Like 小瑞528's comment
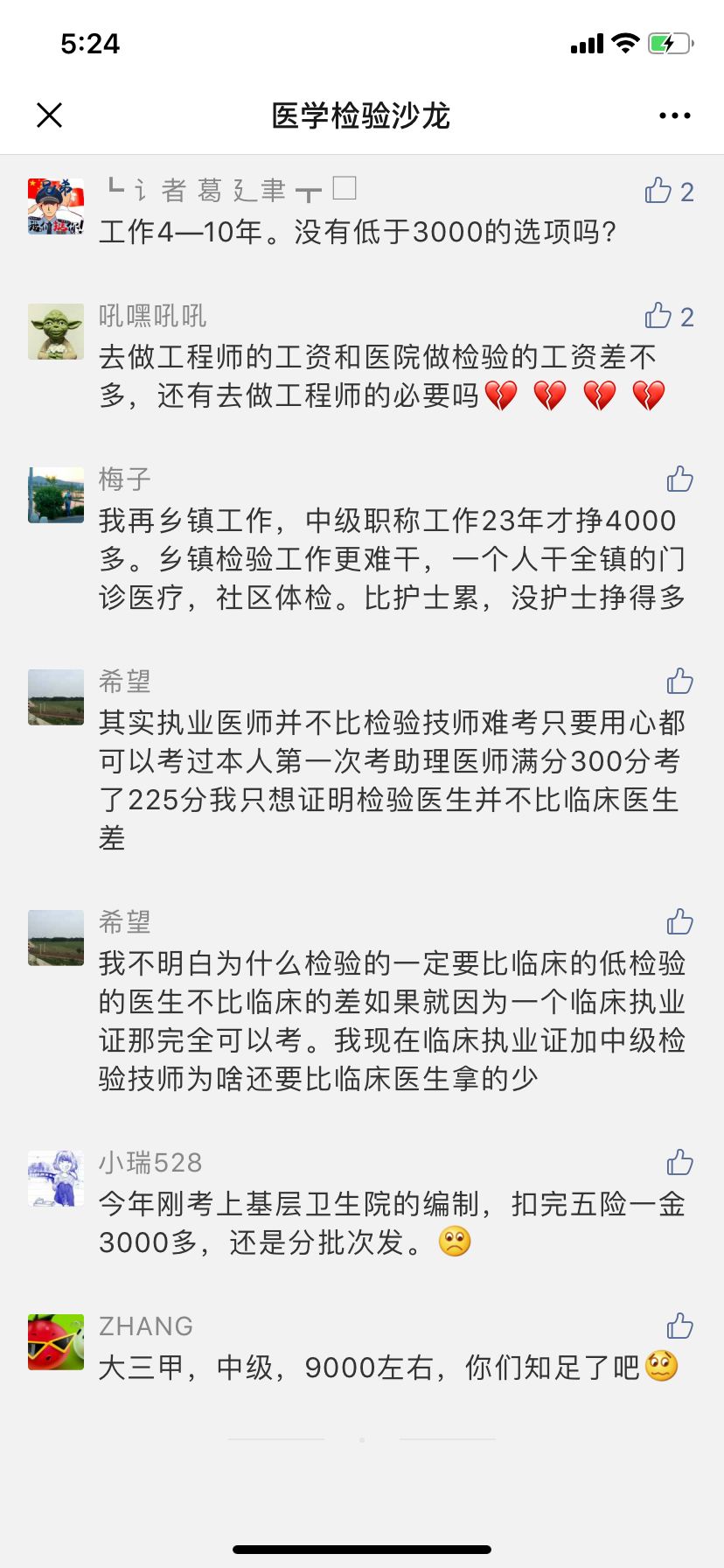The height and width of the screenshot is (1568, 724). click(679, 1162)
